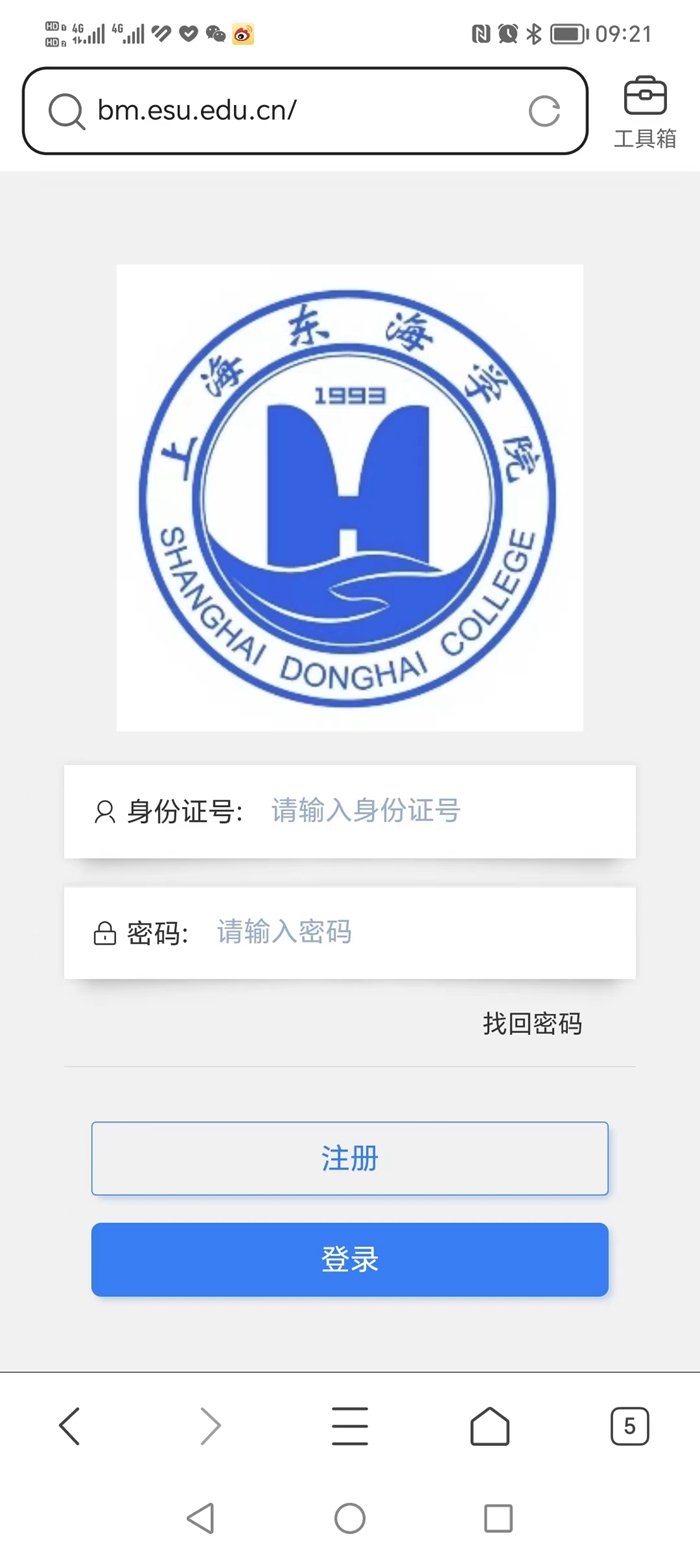Open the 工具箱 toolbox
This screenshot has height=1556, width=700.
pyautogui.click(x=645, y=111)
